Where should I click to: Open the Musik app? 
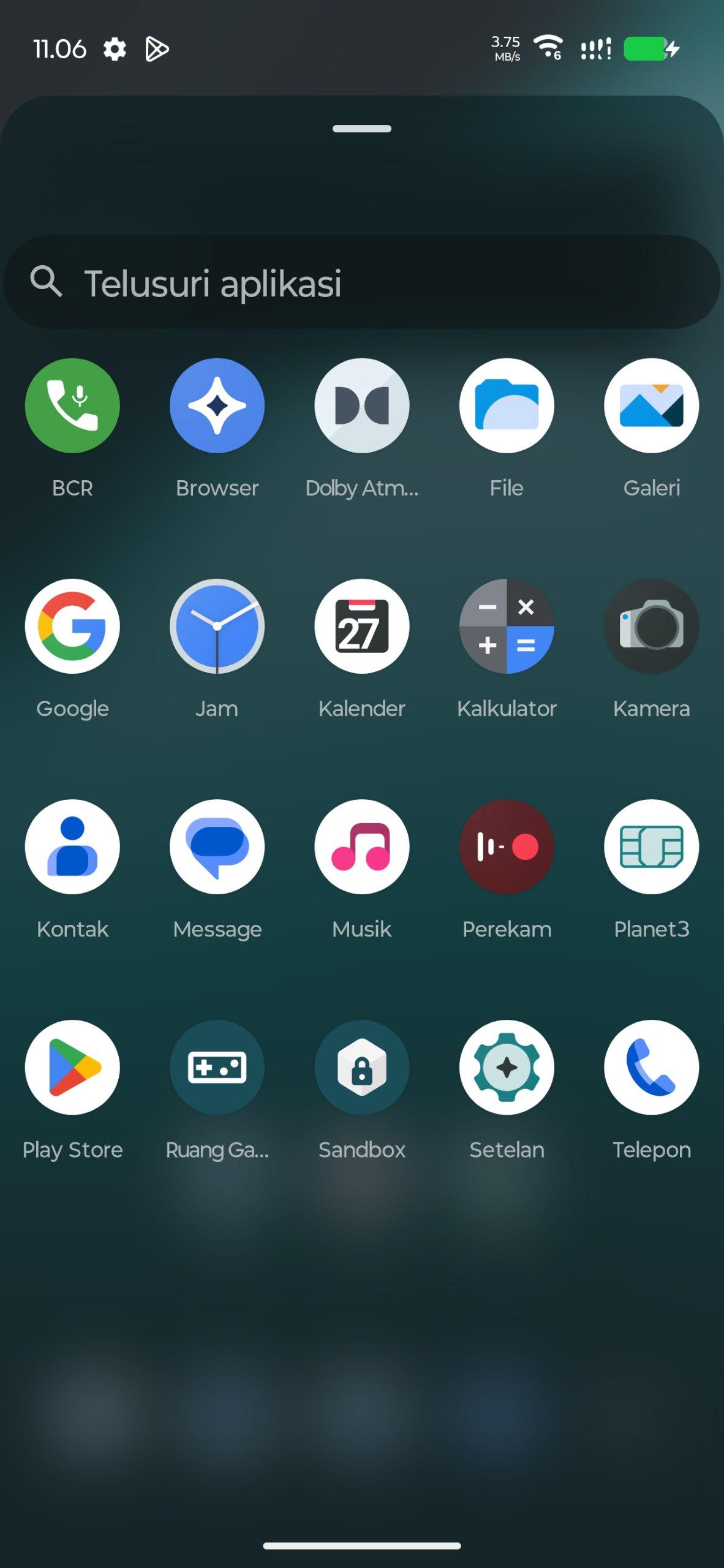tap(362, 846)
